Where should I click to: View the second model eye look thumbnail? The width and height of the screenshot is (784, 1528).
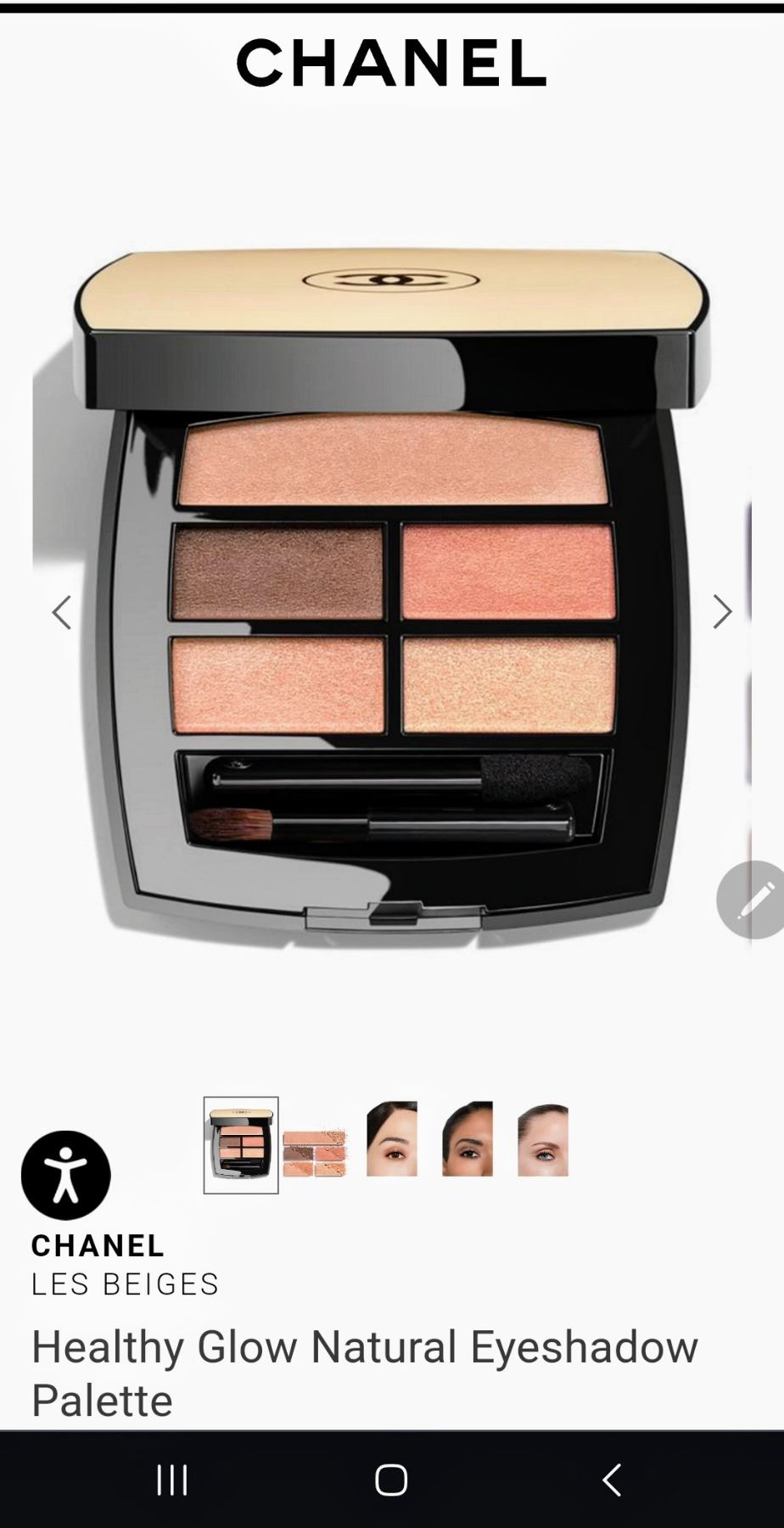pos(468,1139)
